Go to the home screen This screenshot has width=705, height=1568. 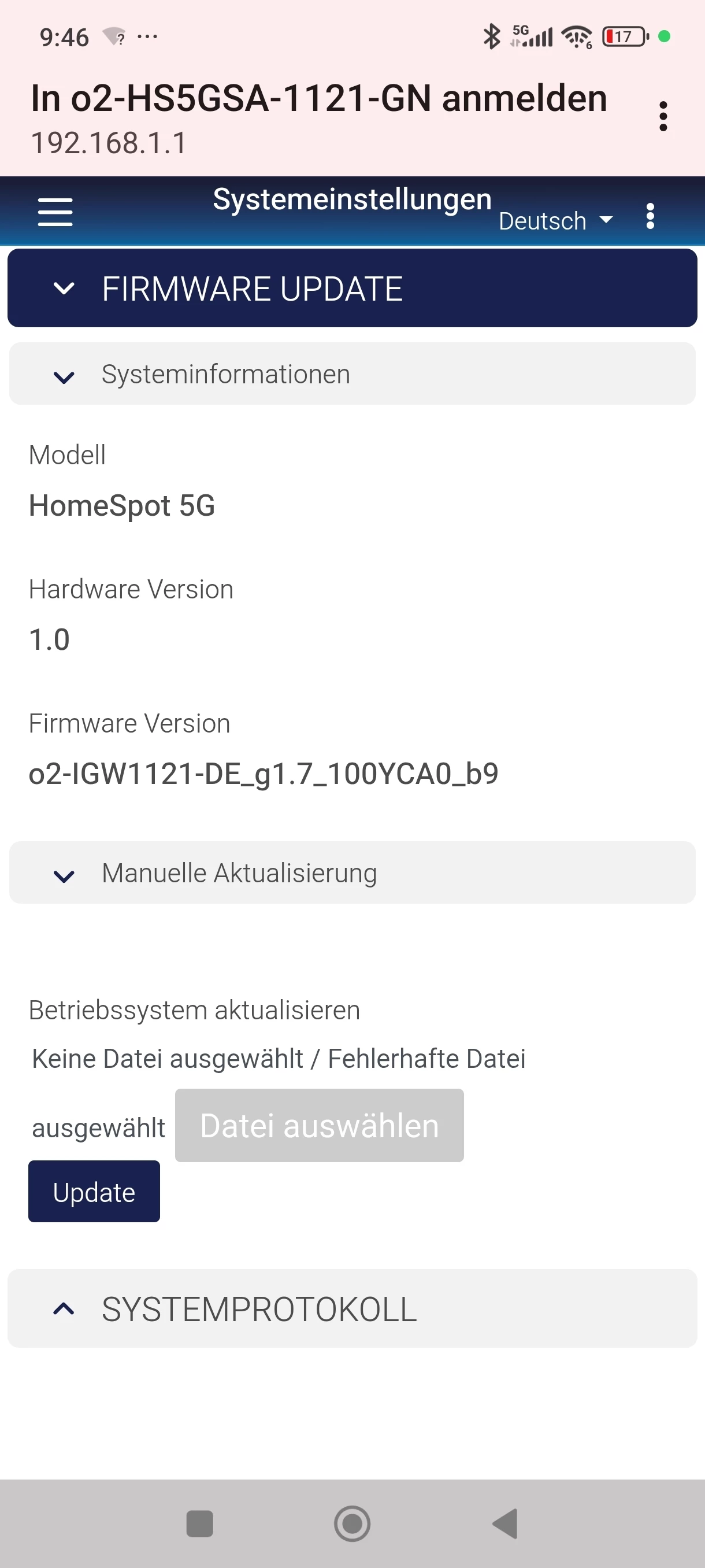[x=352, y=1523]
